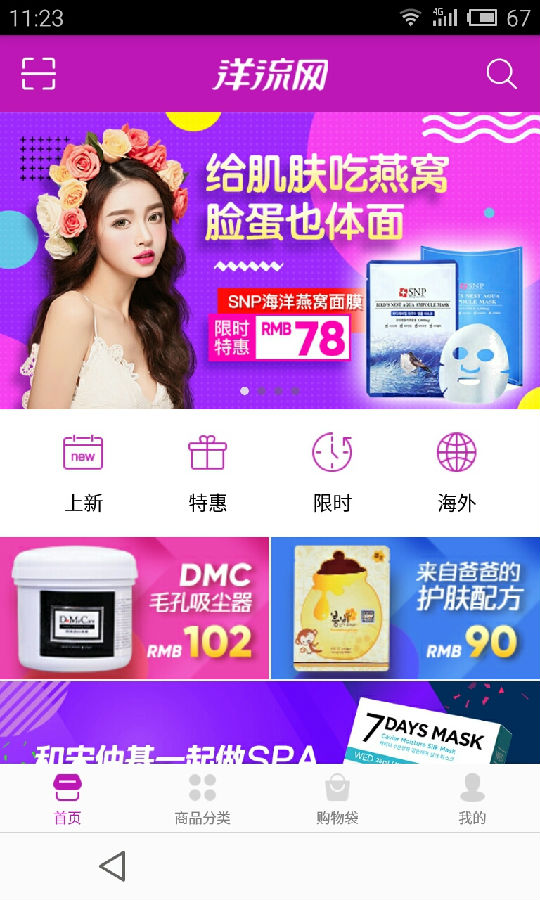
Task: Open the DMC 毛孔吸尘器 product card
Action: tap(134, 608)
